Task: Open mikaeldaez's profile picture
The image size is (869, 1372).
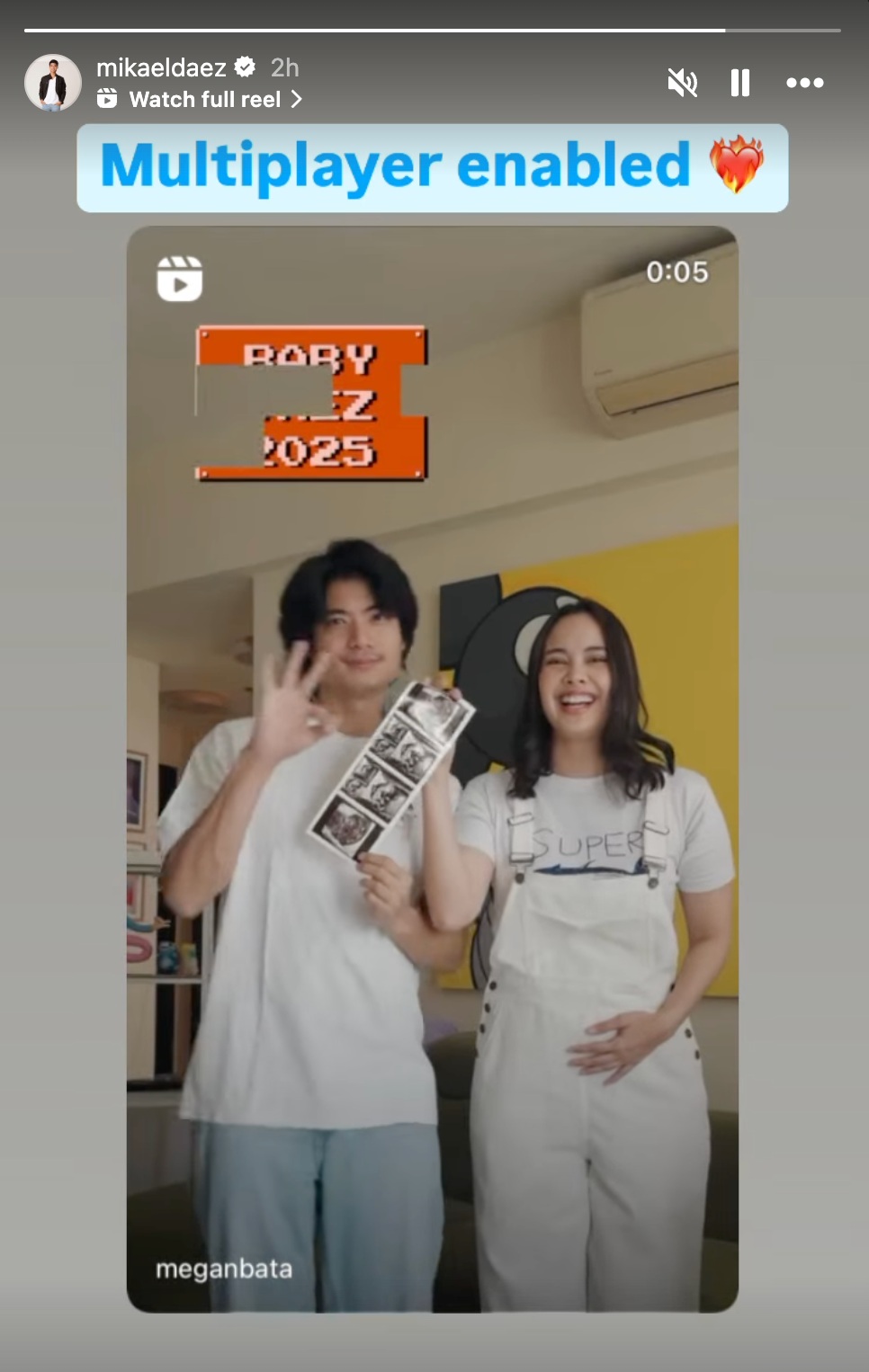Action: coord(52,83)
